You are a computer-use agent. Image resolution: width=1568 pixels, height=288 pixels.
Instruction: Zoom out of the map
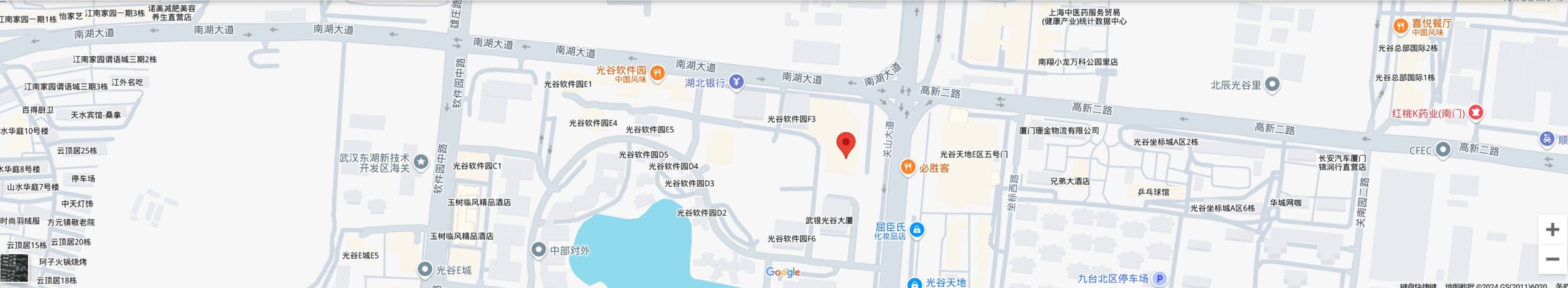point(1552,259)
